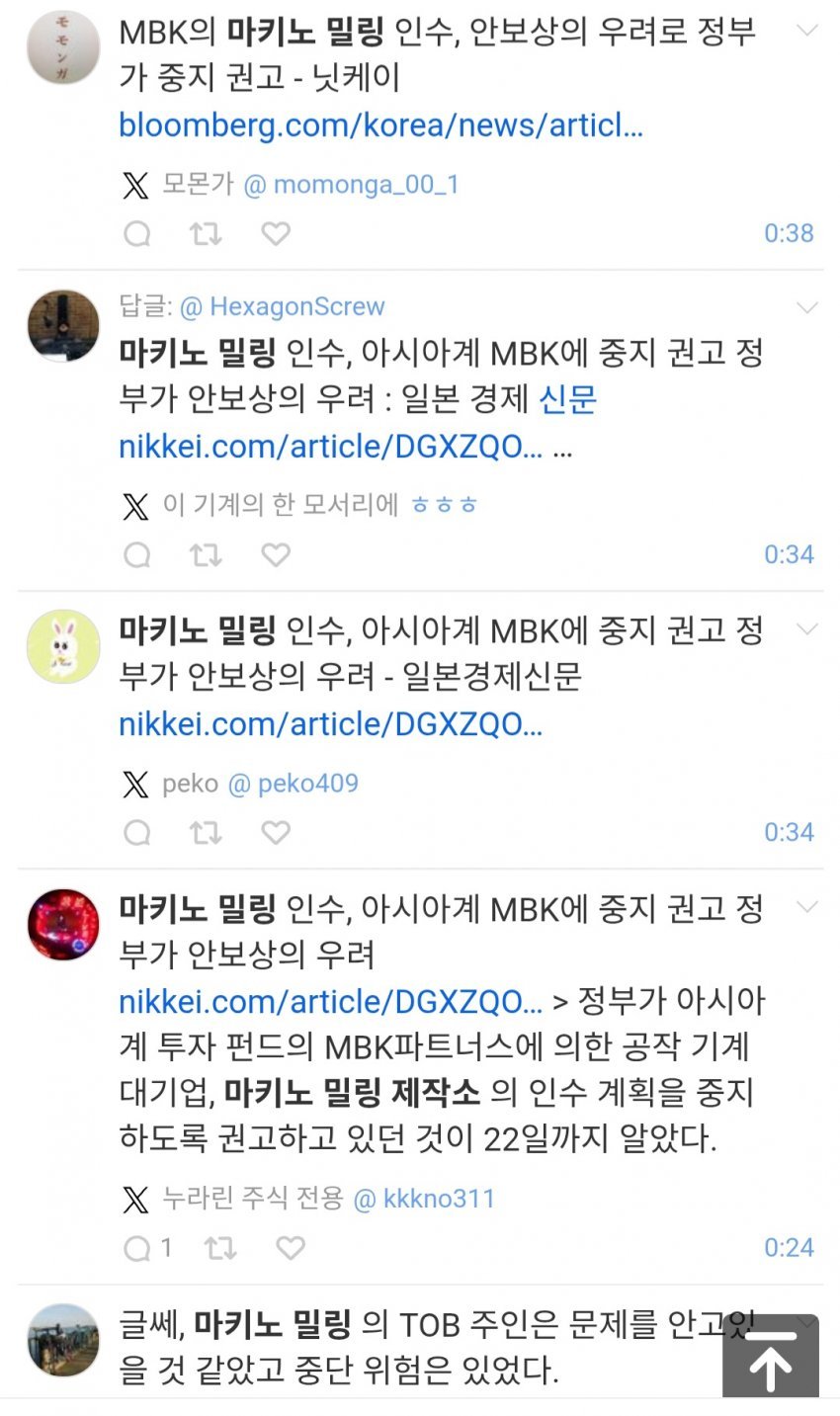Open the bloomberg.com article link
The height and width of the screenshot is (1416, 840).
point(380,125)
